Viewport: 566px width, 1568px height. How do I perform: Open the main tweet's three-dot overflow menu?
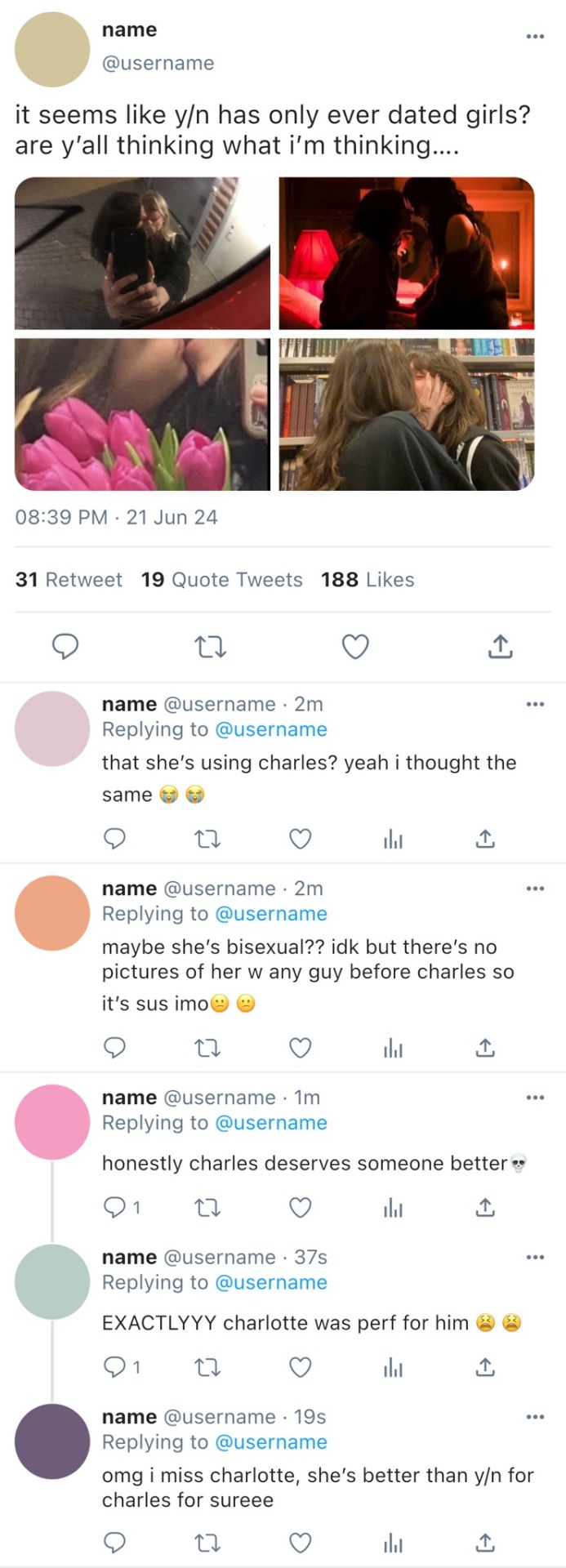(534, 36)
